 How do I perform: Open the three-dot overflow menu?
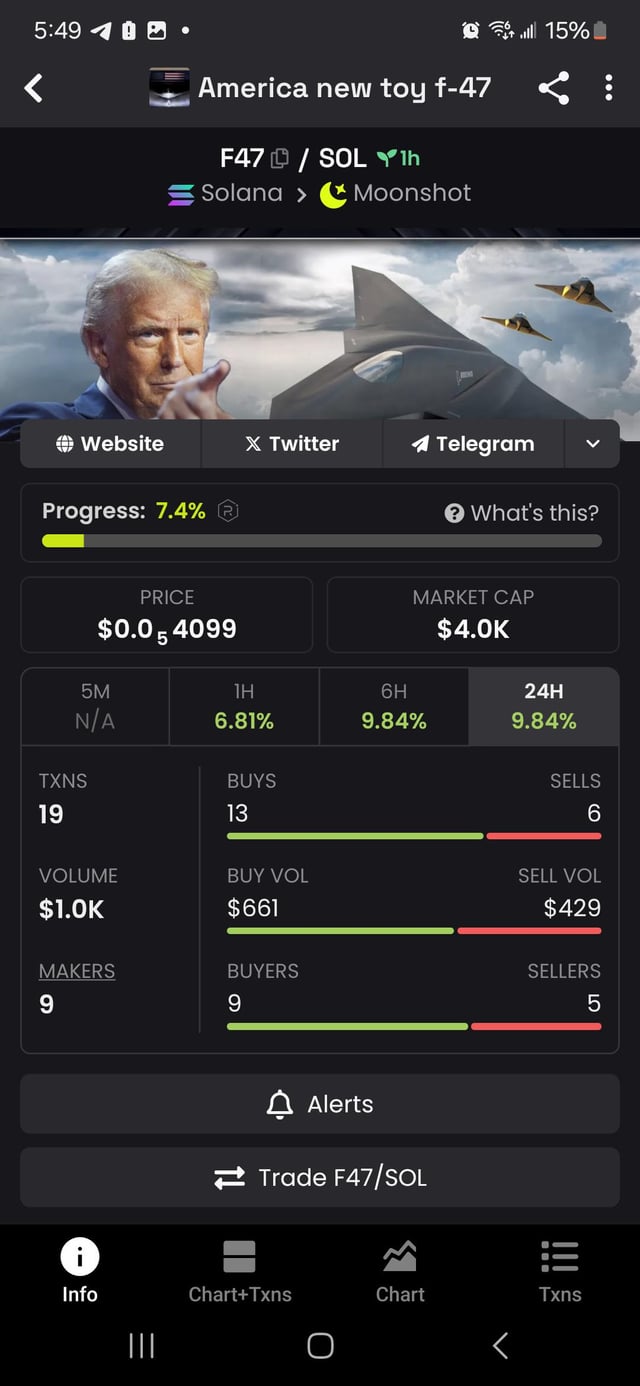click(x=608, y=88)
